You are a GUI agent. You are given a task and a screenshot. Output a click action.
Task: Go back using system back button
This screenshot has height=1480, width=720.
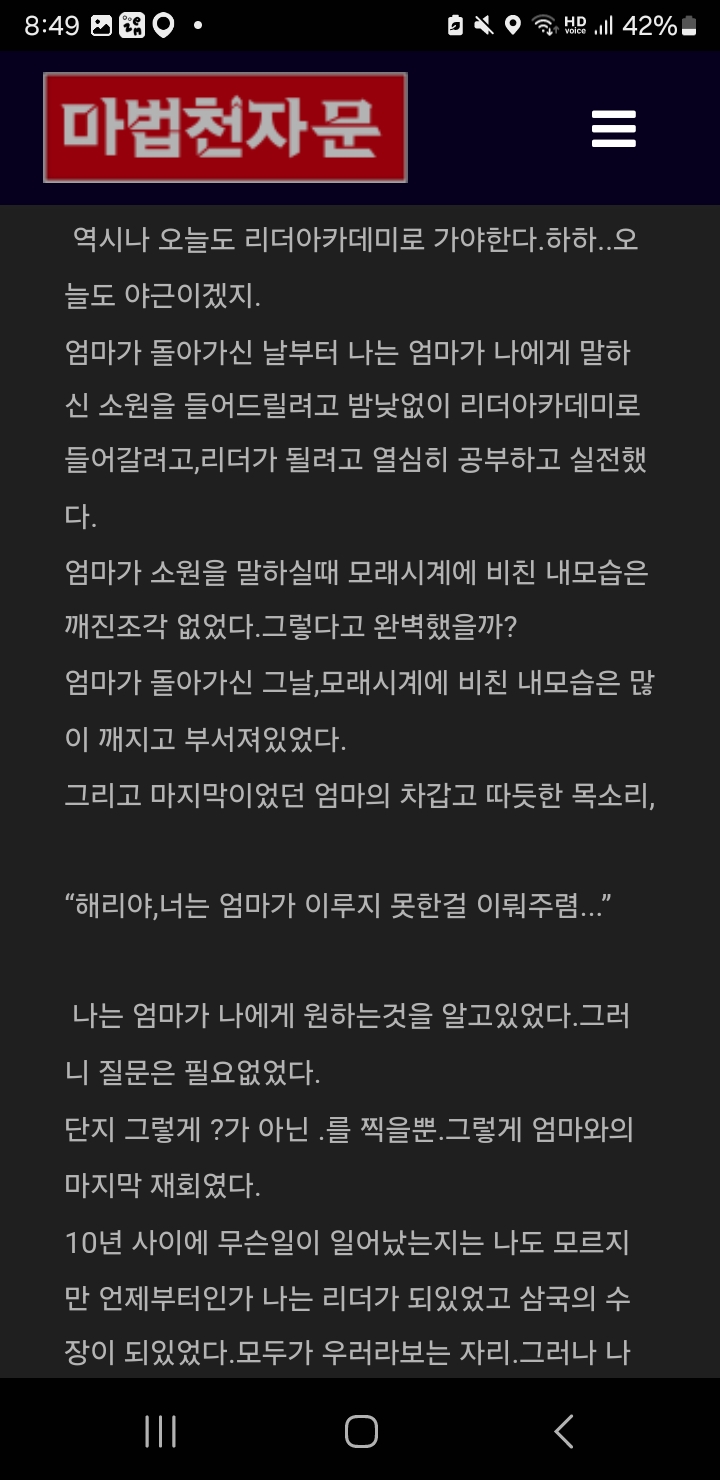(x=564, y=1431)
